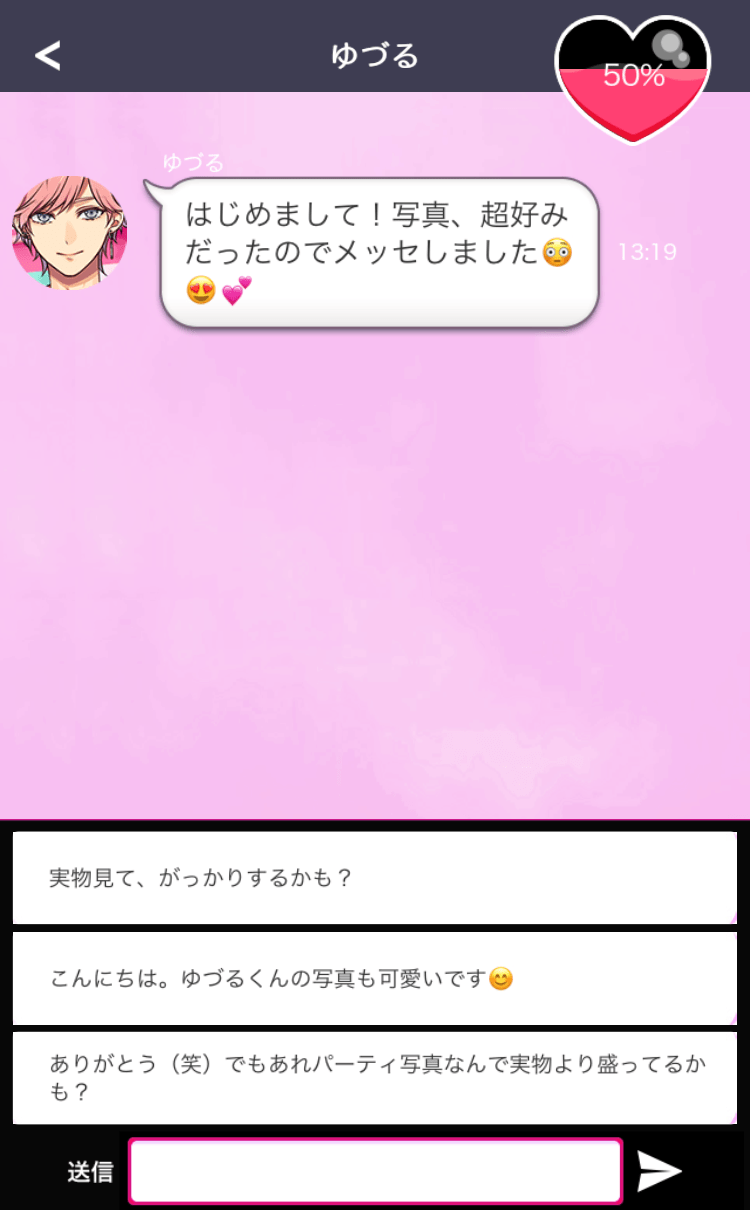
Task: Pick reply starting with 'ありがとう（笑）'
Action: click(x=374, y=1077)
